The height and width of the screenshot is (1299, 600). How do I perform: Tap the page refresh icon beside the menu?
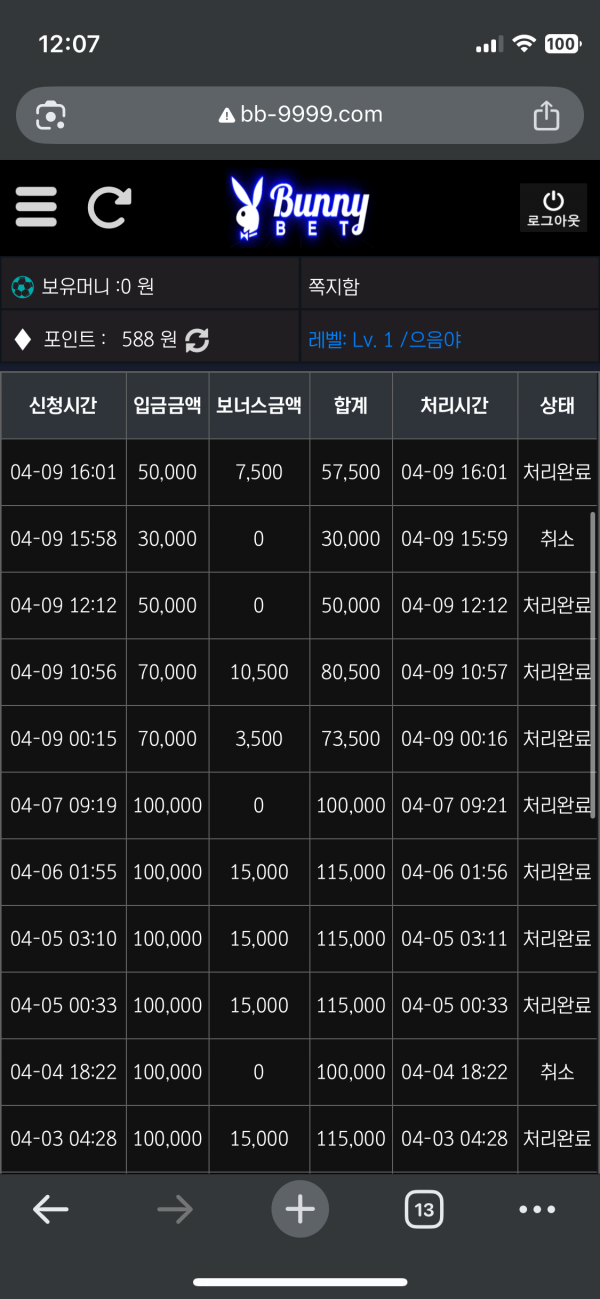[109, 207]
